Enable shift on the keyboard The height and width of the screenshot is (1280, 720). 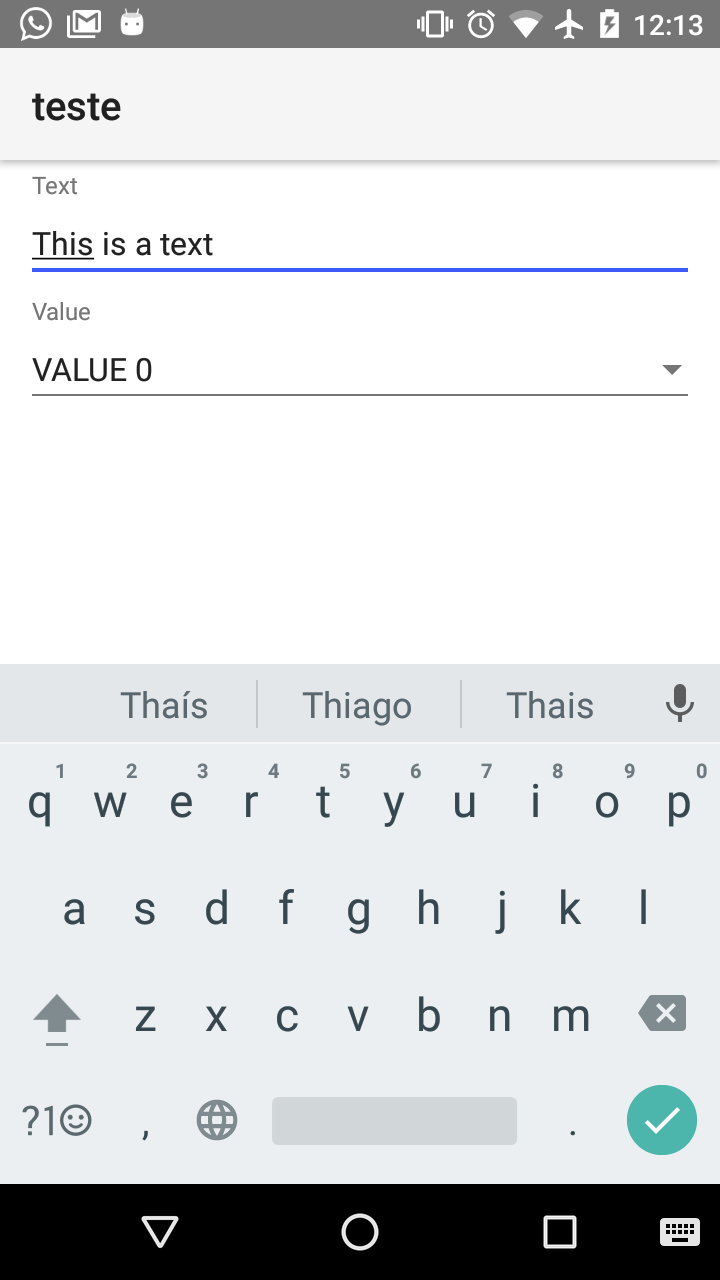click(x=57, y=1016)
